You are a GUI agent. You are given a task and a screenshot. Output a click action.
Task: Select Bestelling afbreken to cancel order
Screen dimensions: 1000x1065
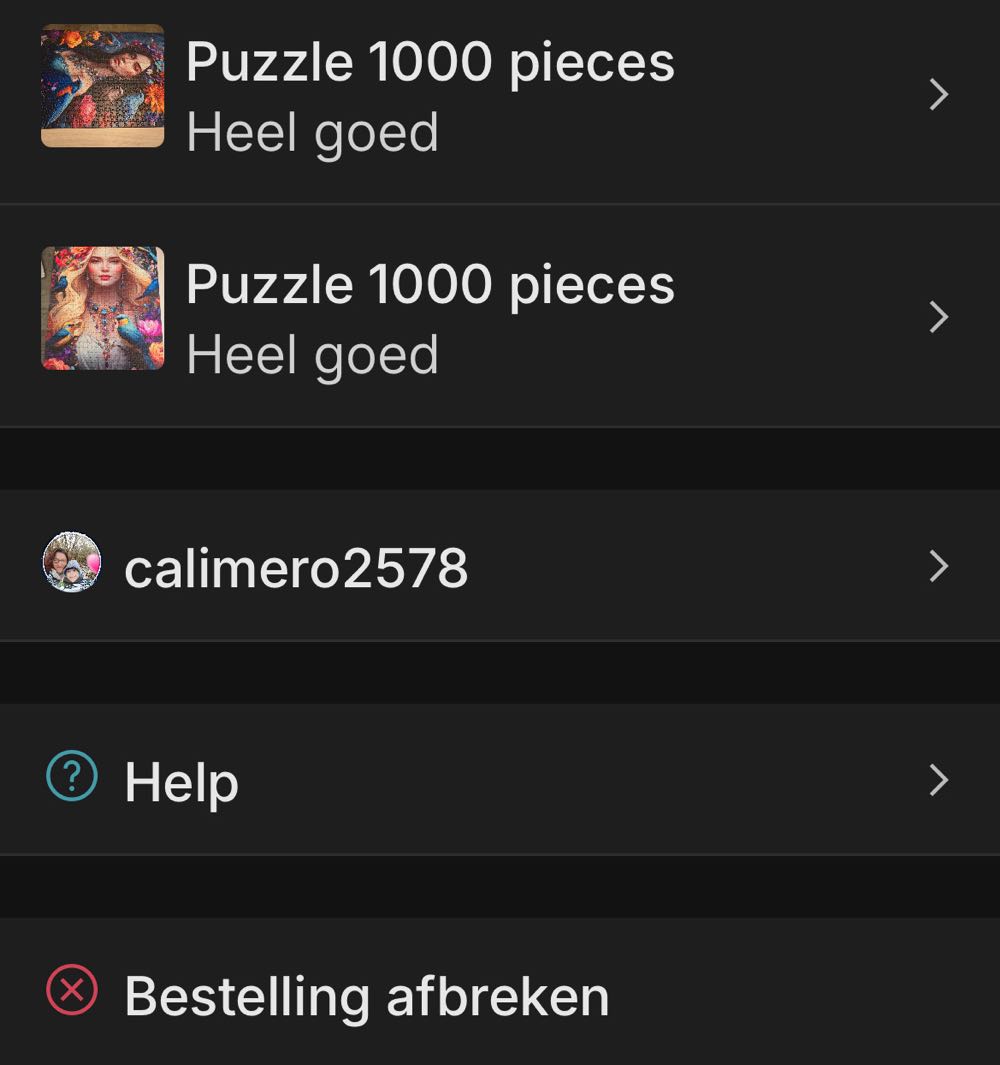[366, 996]
